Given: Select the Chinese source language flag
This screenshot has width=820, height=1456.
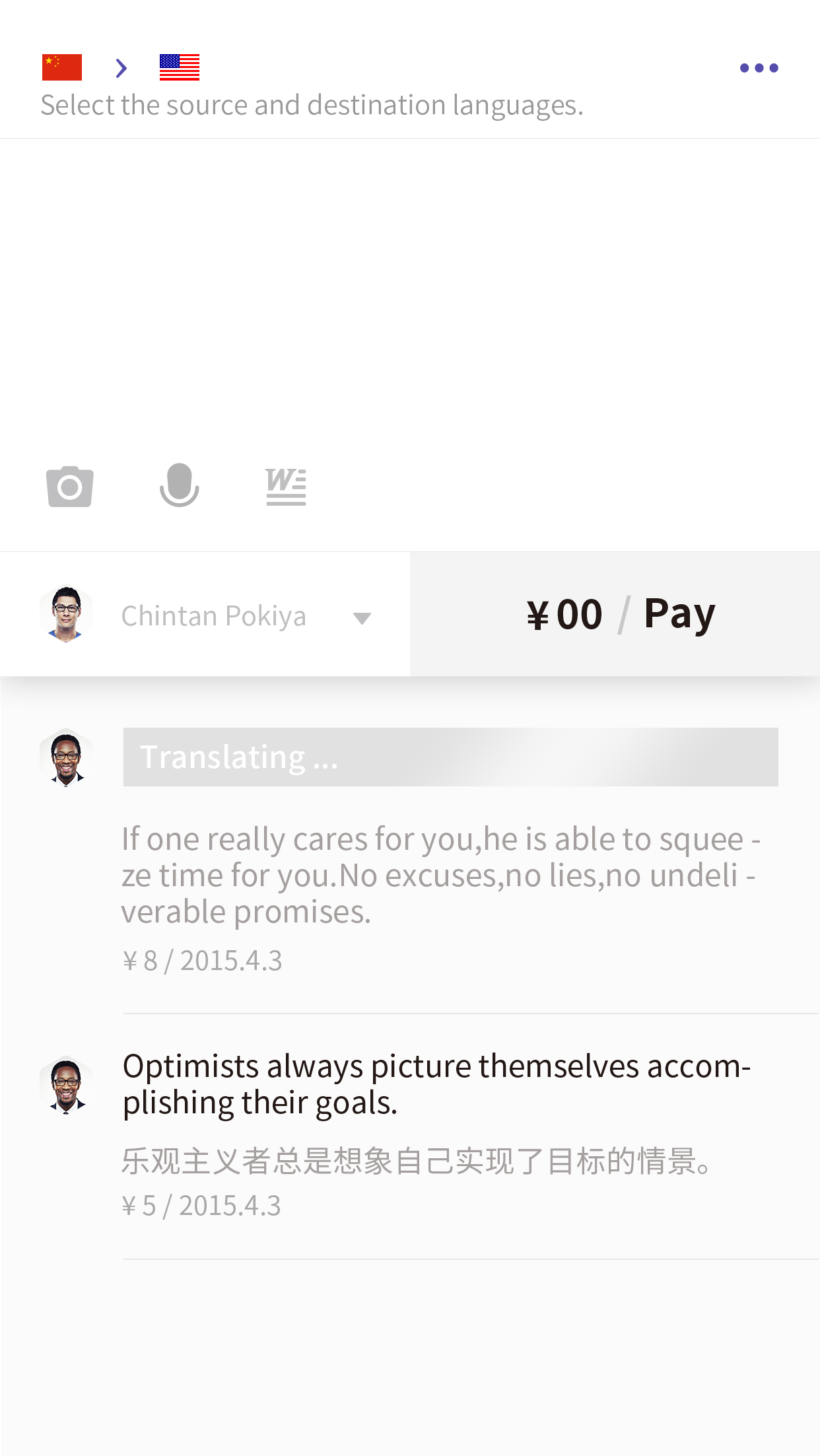Looking at the screenshot, I should pos(61,67).
